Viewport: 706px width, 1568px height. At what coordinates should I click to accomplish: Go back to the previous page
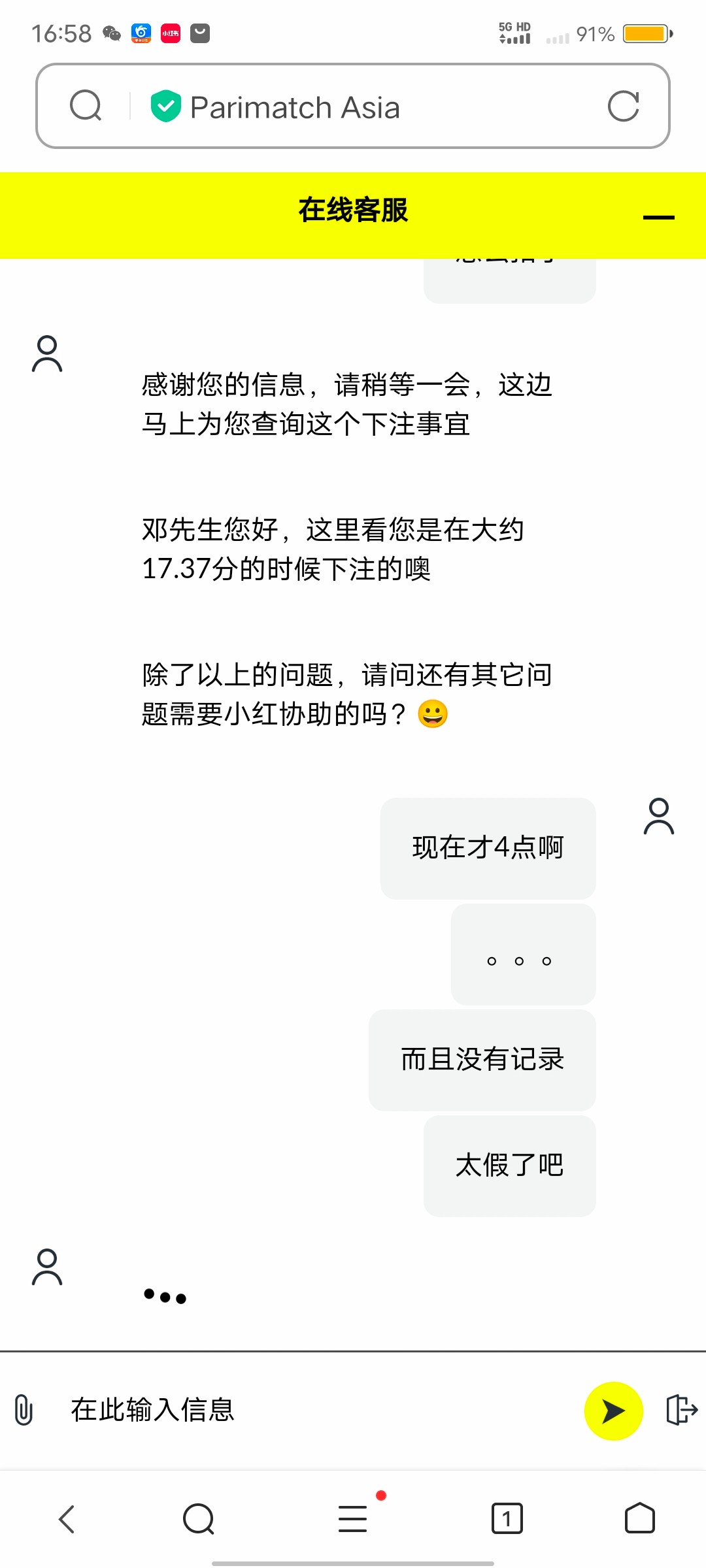click(67, 1518)
